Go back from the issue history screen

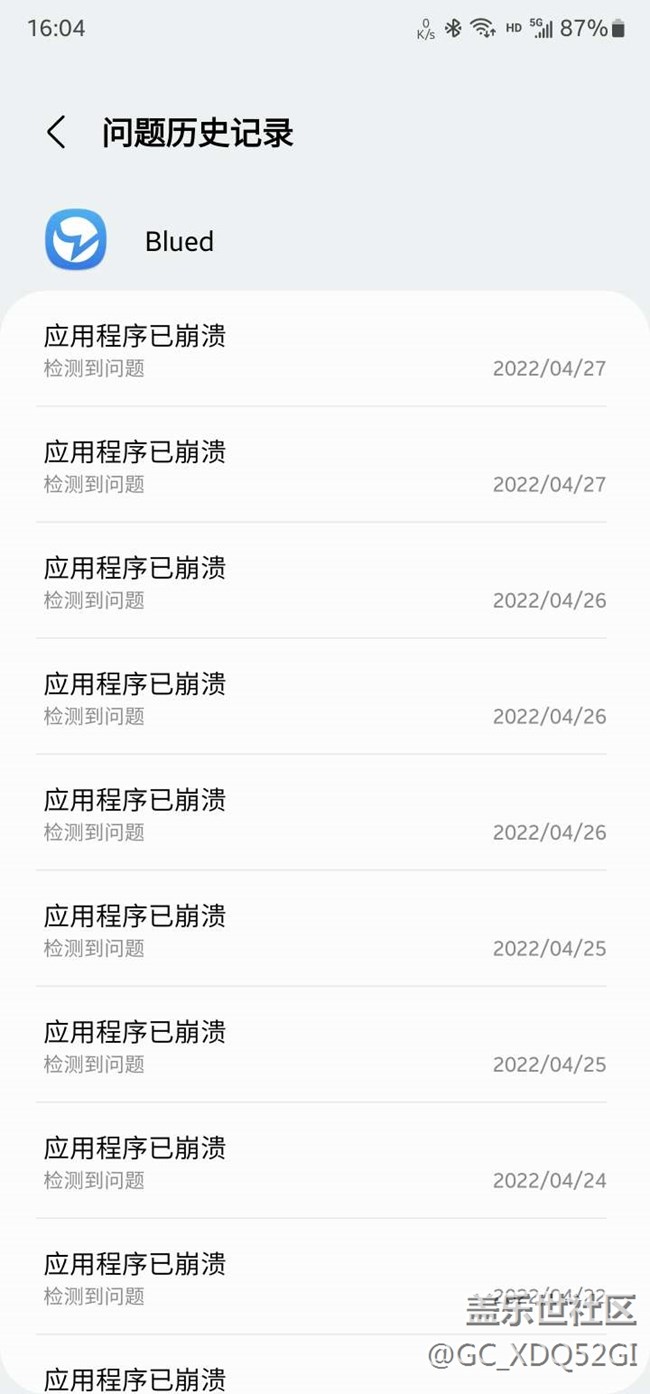56,133
